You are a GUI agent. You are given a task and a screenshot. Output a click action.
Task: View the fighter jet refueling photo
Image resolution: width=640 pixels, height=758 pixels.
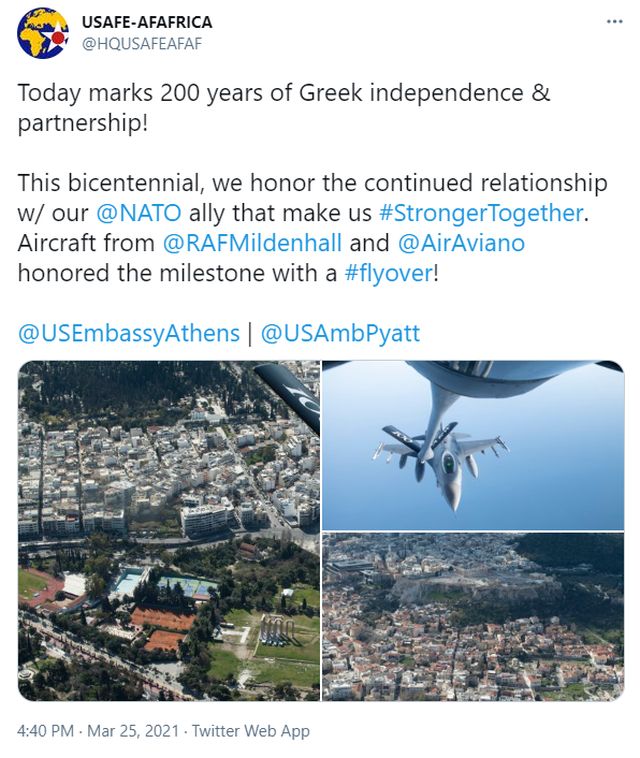click(x=473, y=445)
